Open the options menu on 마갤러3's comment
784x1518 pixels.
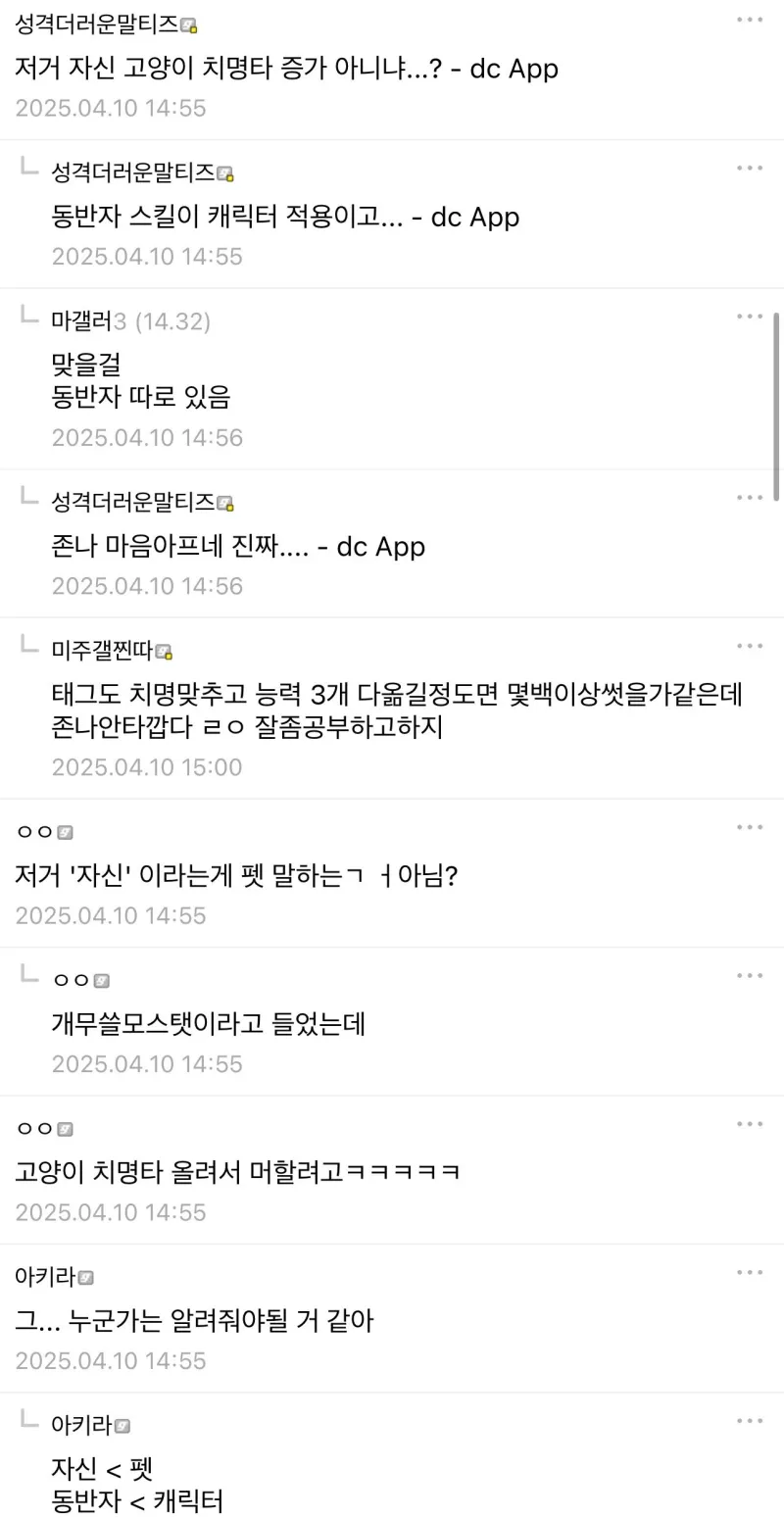coord(750,316)
